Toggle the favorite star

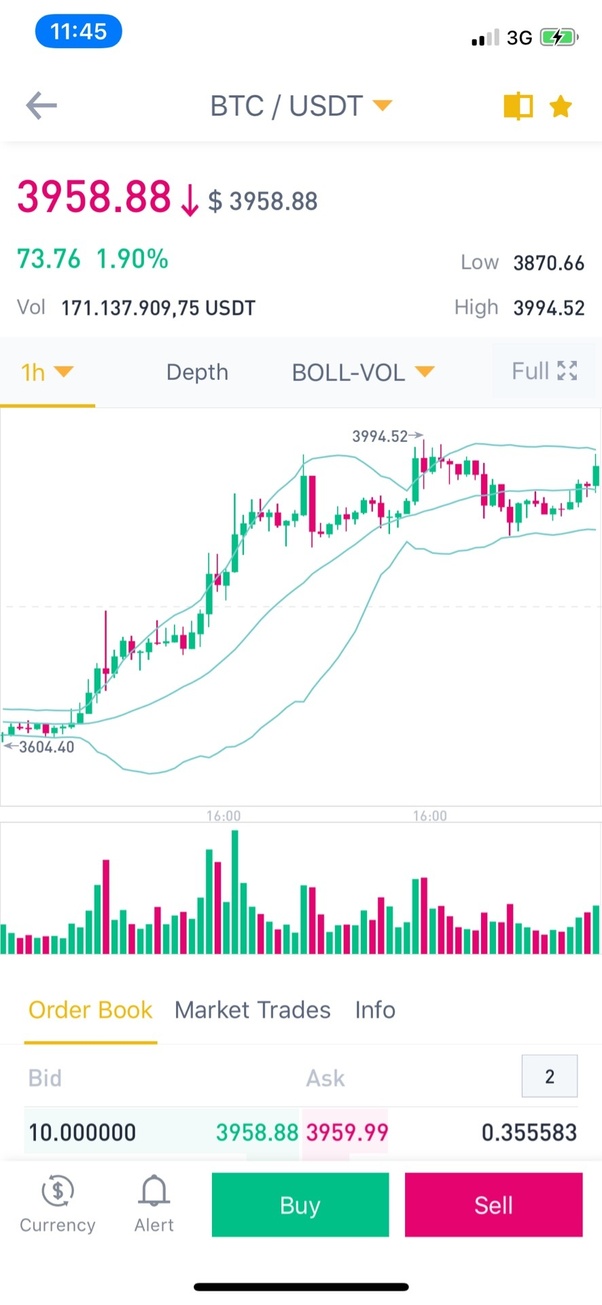561,106
